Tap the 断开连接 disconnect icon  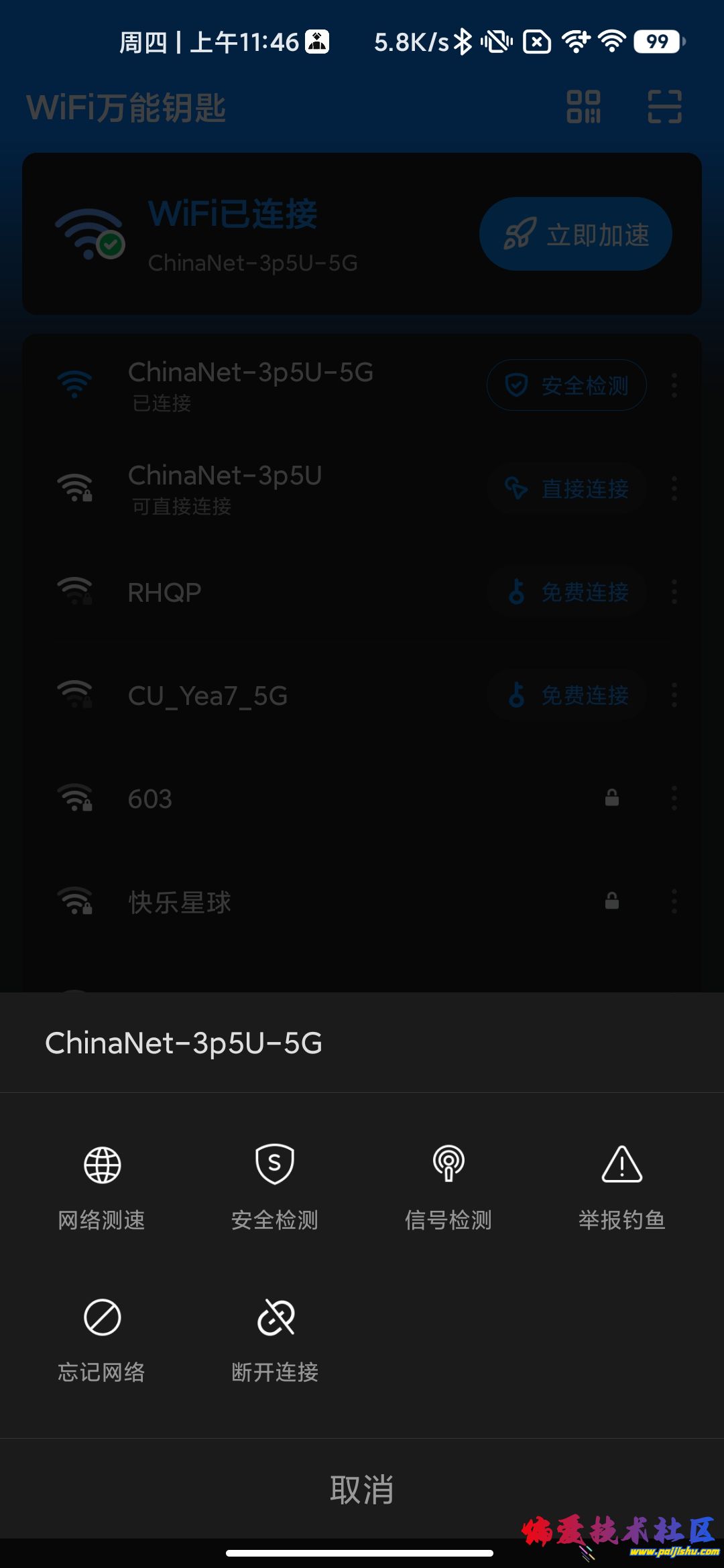274,1317
